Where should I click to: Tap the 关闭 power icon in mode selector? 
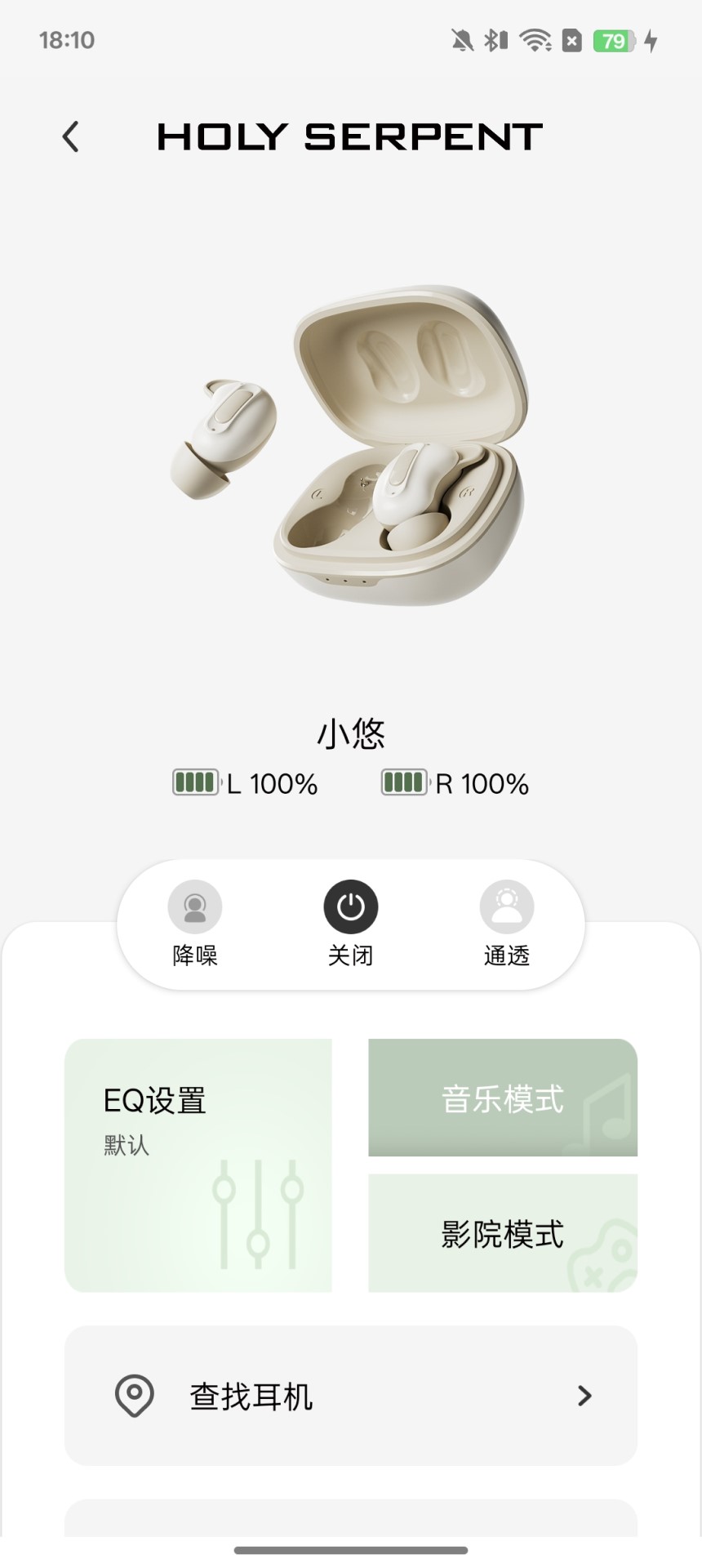click(x=351, y=906)
